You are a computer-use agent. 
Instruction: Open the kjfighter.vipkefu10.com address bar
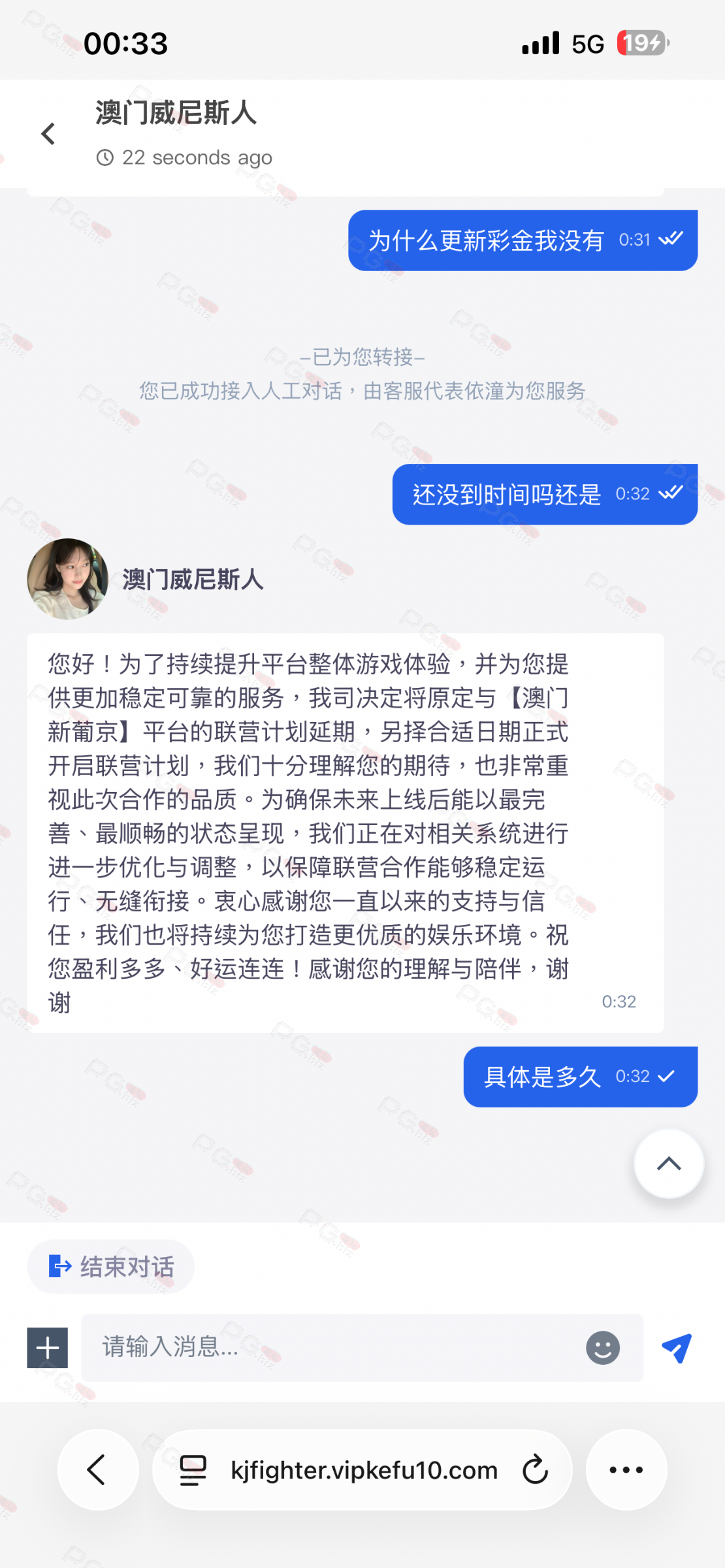click(364, 1469)
